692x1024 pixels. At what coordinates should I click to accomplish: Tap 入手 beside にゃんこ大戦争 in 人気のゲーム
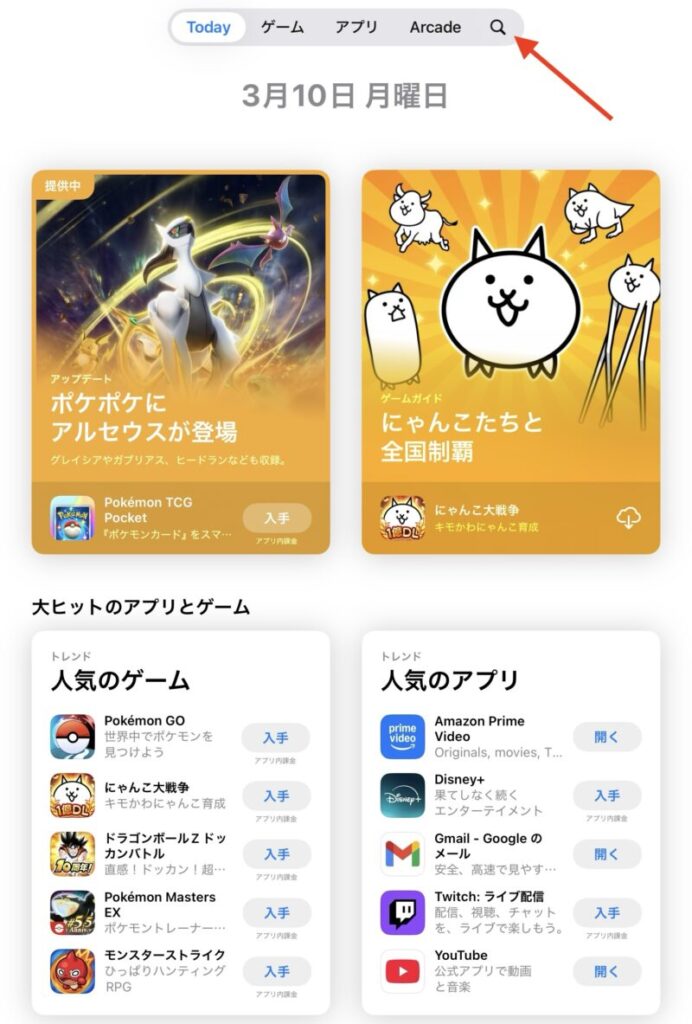pyautogui.click(x=276, y=796)
